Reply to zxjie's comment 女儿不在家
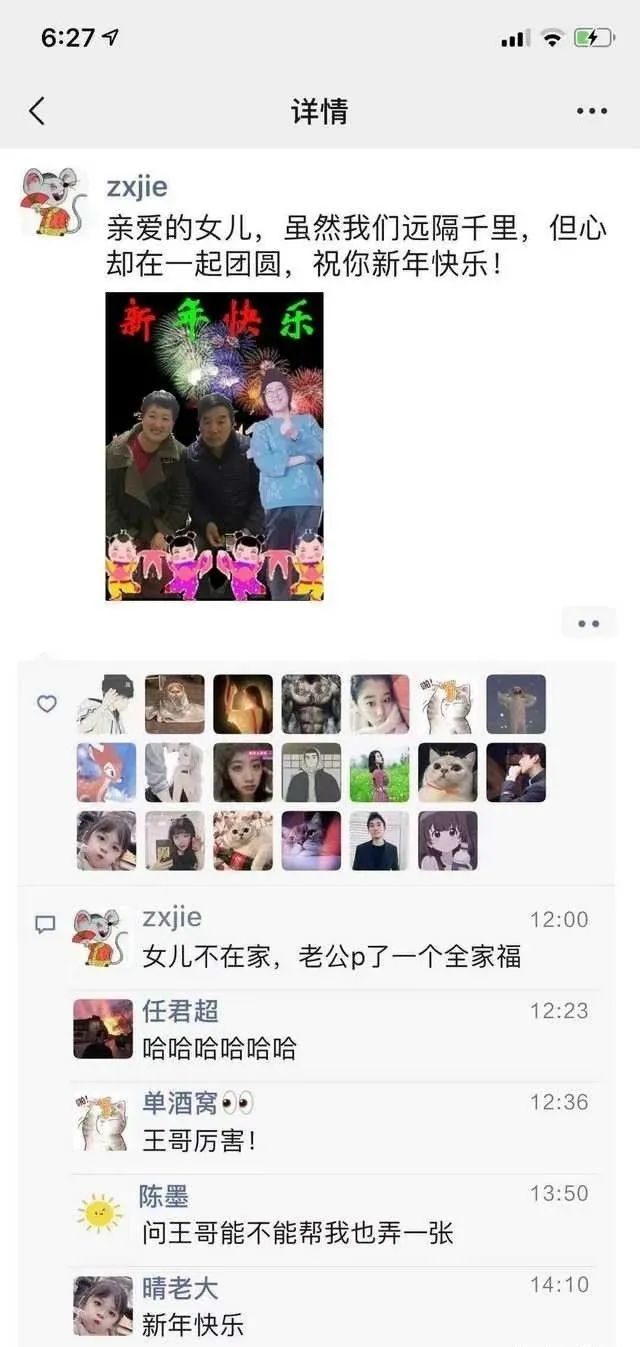 click(x=331, y=956)
